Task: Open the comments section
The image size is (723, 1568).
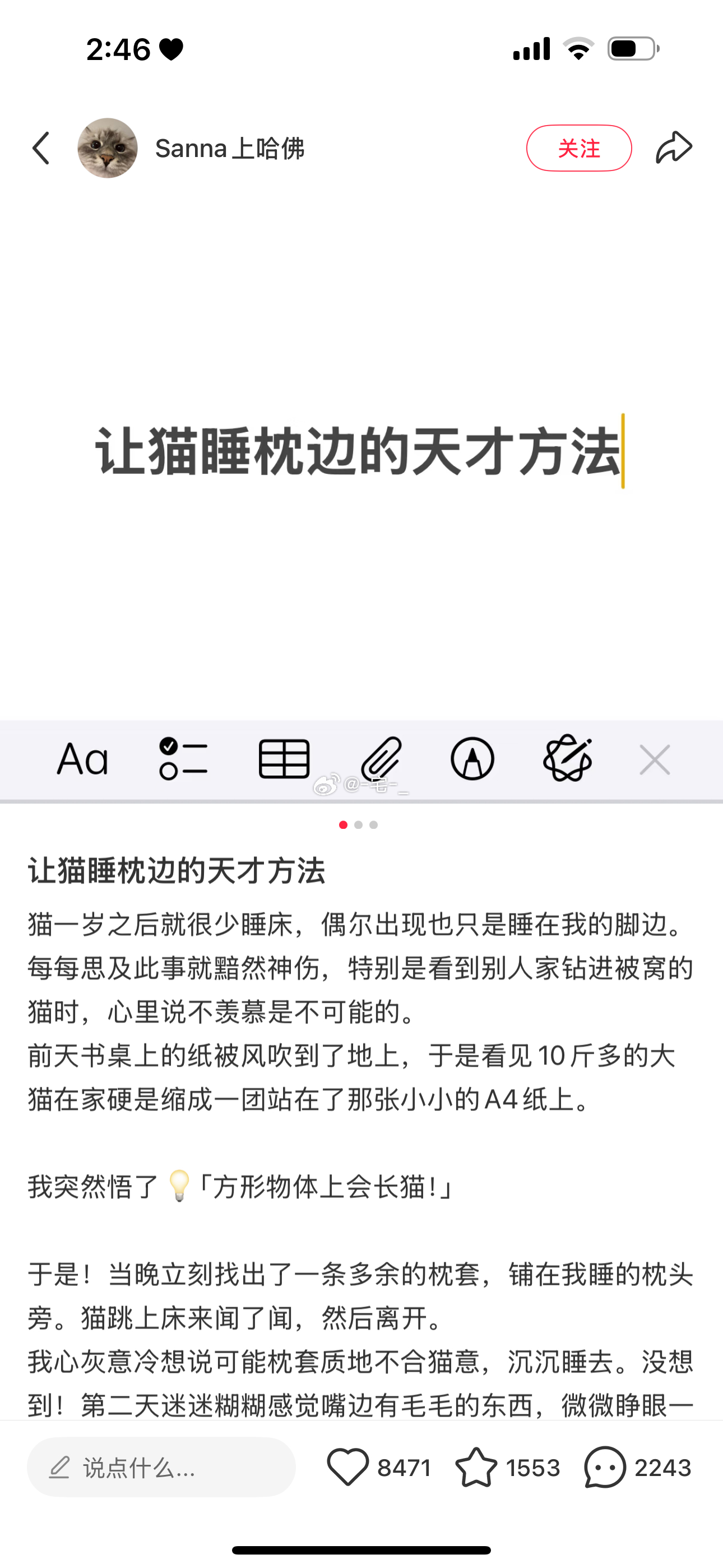Action: tap(605, 1467)
